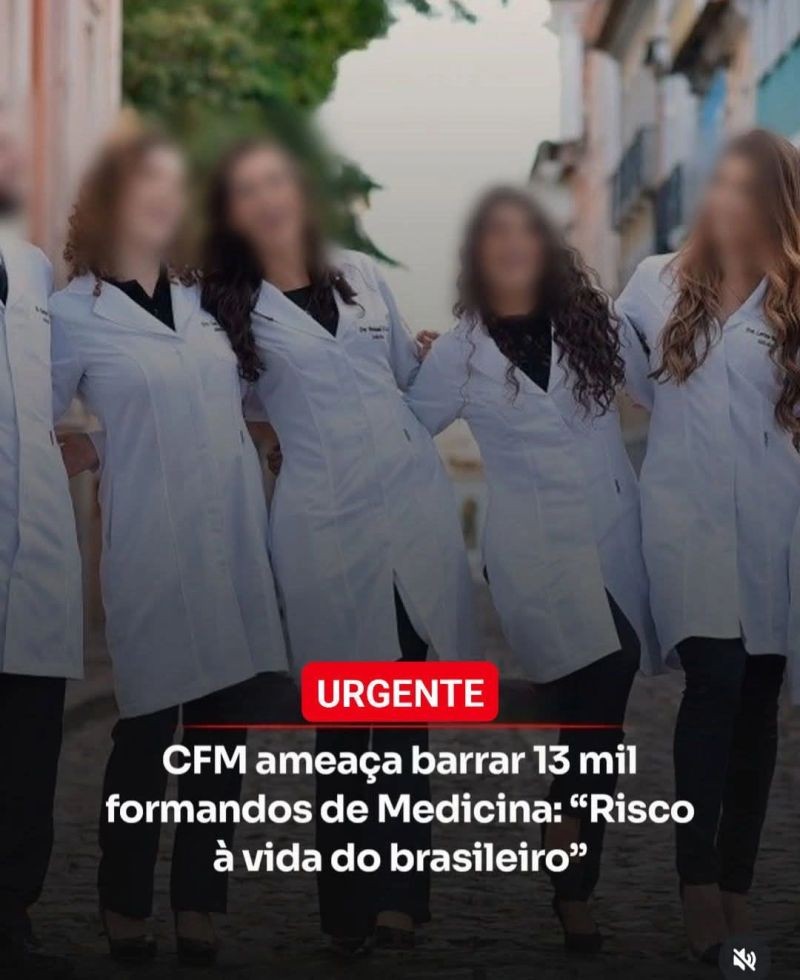Unmute the video sound
Screen dimensions: 800x980
[745, 958]
